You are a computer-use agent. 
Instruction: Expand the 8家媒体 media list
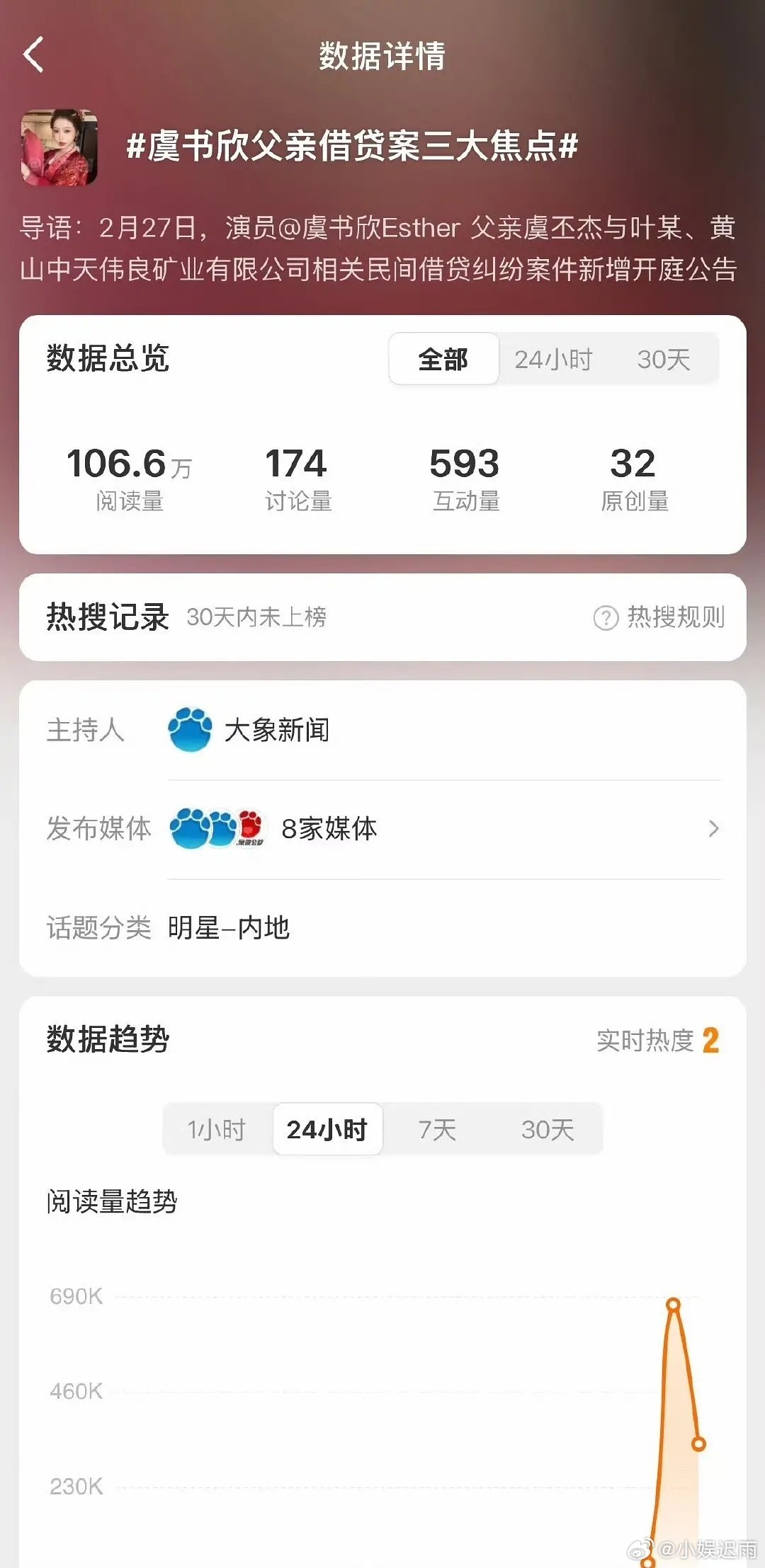tap(713, 829)
